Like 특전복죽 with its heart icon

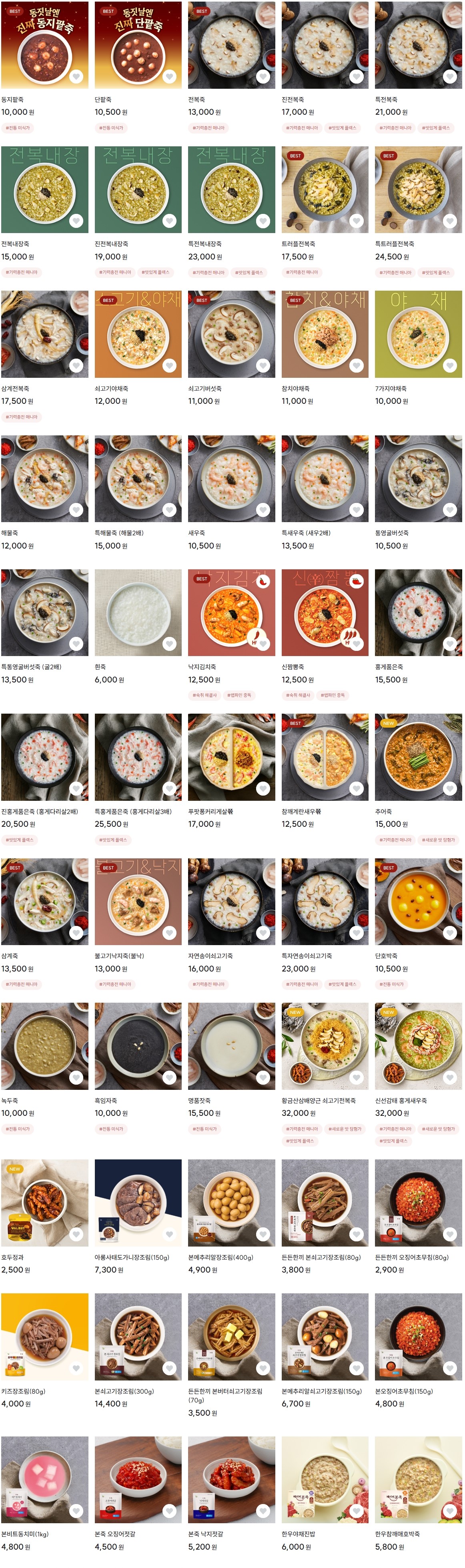click(x=450, y=77)
